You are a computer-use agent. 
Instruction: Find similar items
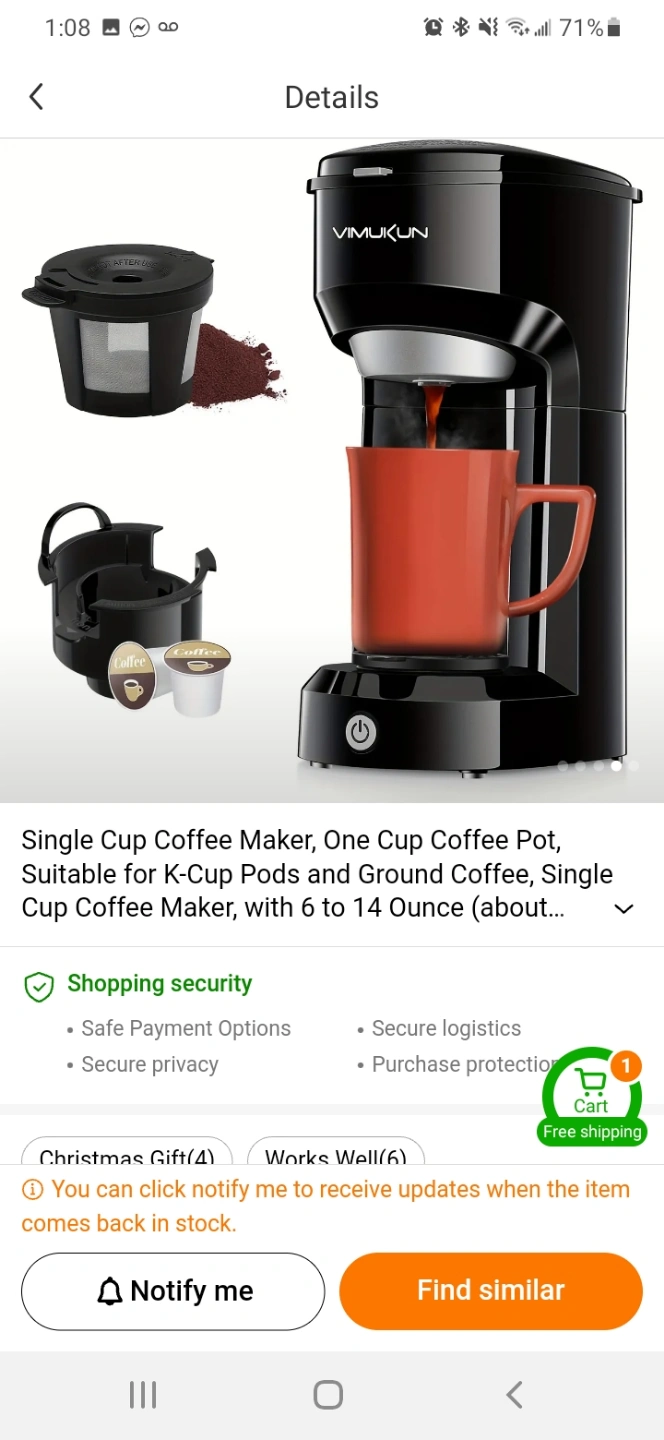[x=491, y=1291]
